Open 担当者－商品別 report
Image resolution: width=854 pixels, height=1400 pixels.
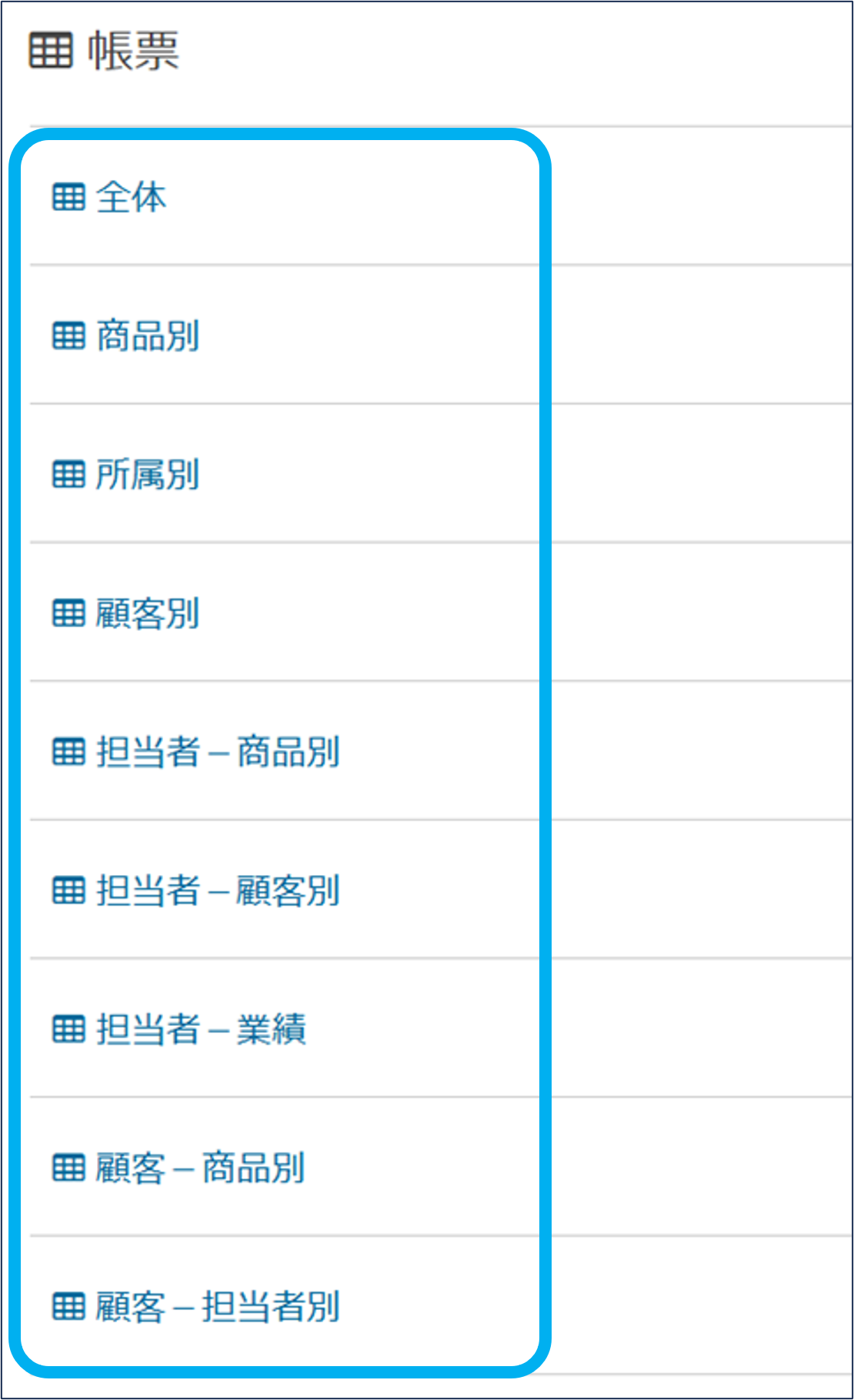pyautogui.click(x=216, y=752)
